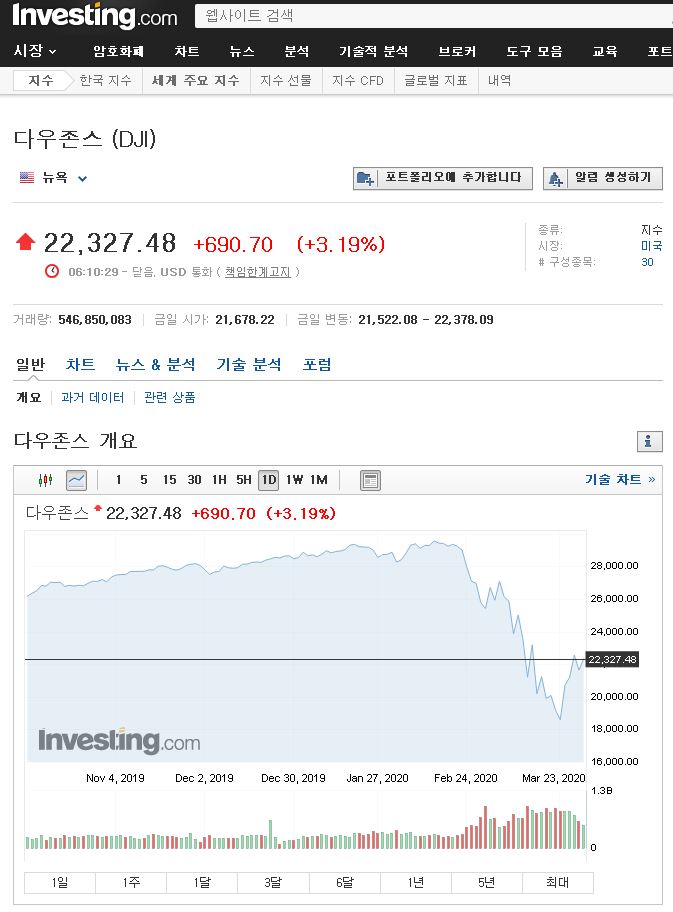The width and height of the screenshot is (673, 912).
Task: Set chart range to 1년
Action: (x=415, y=882)
